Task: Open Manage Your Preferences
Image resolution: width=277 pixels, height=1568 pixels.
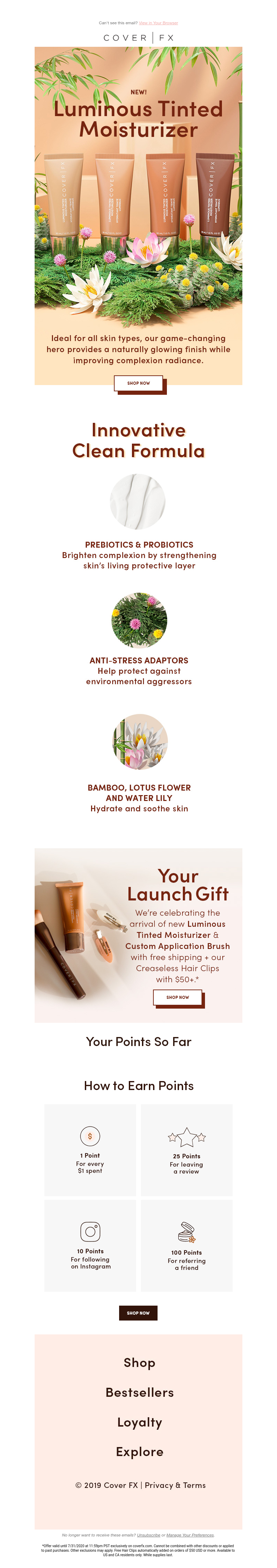Action: coord(189,1534)
